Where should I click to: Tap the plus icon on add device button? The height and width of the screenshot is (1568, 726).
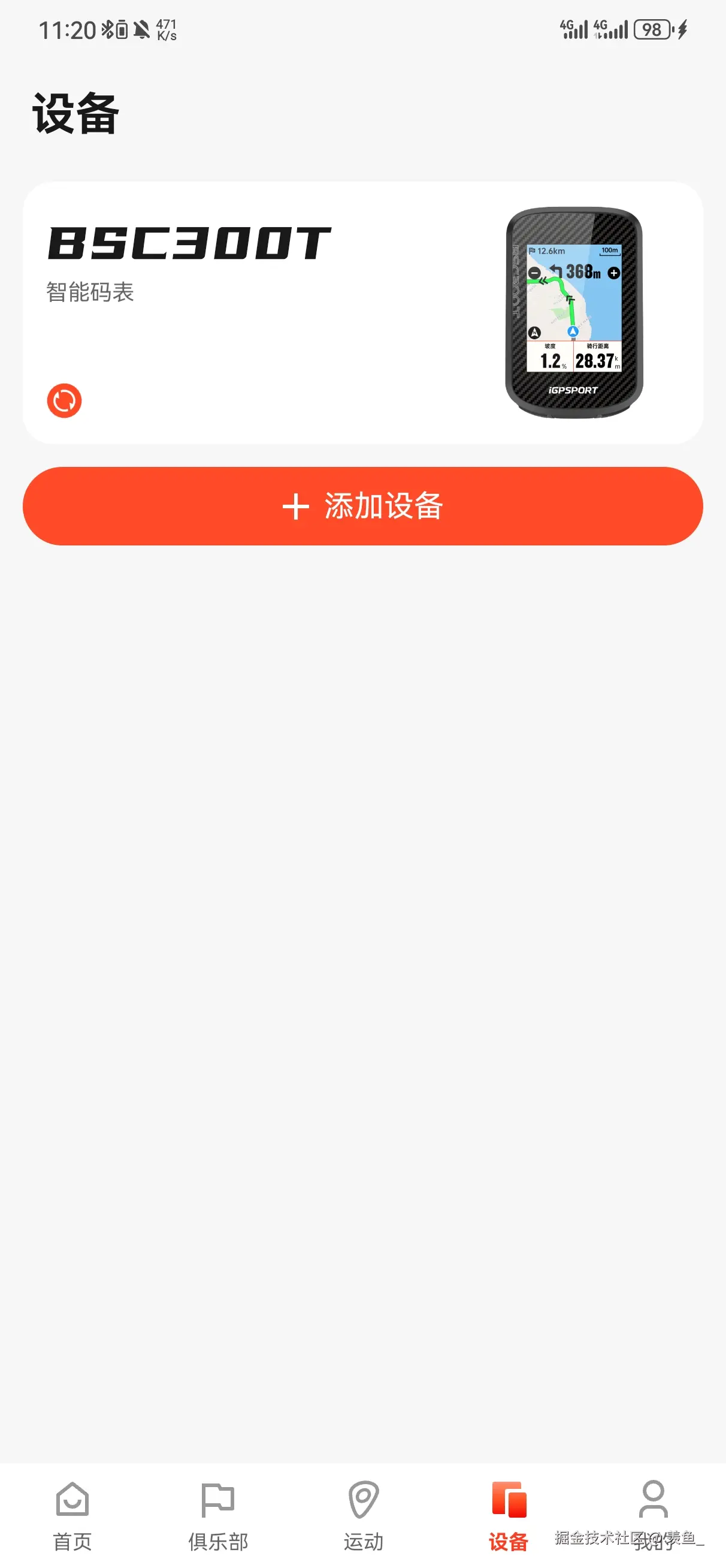(298, 506)
